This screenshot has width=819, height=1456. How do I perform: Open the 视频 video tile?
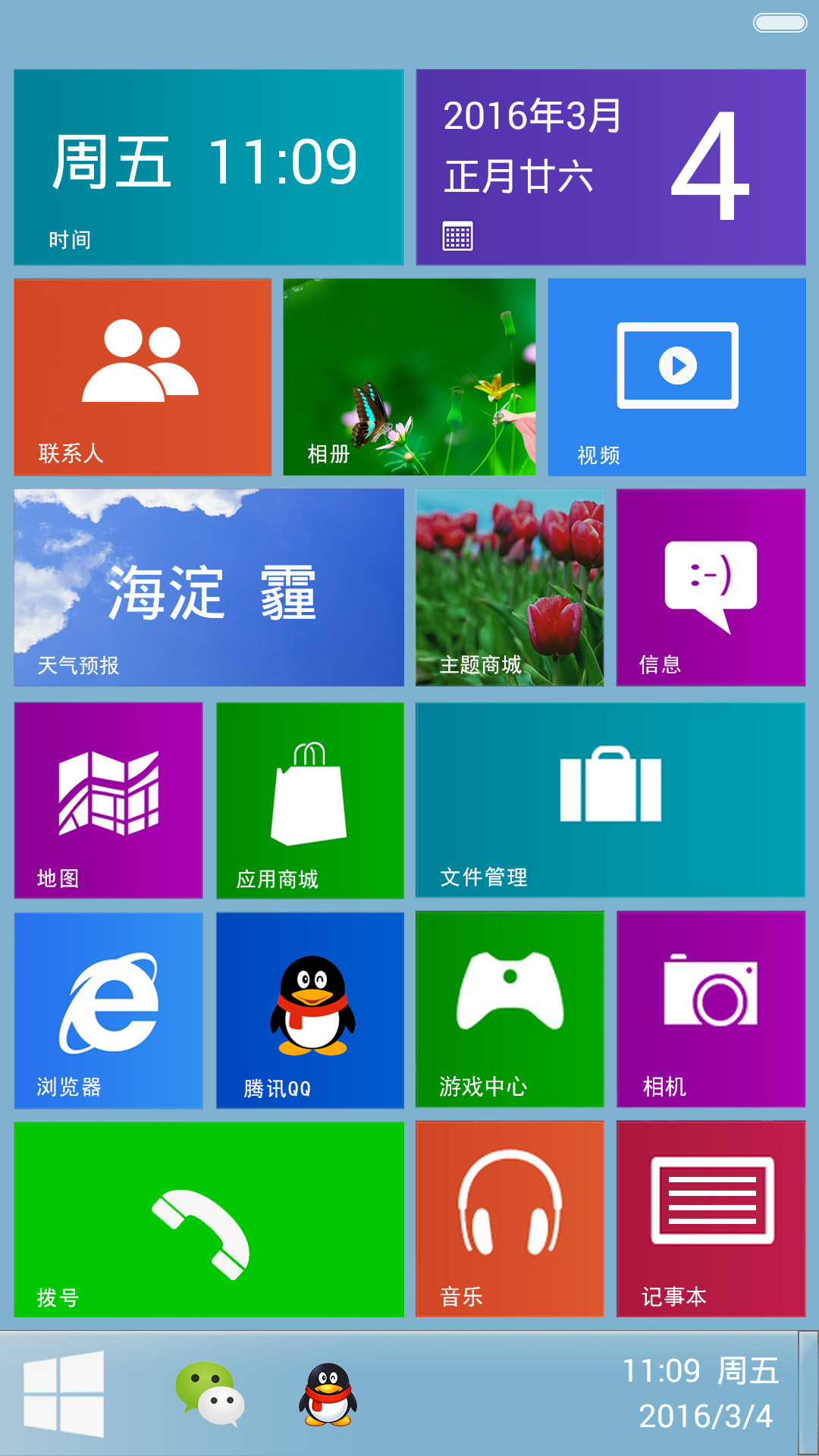(676, 377)
